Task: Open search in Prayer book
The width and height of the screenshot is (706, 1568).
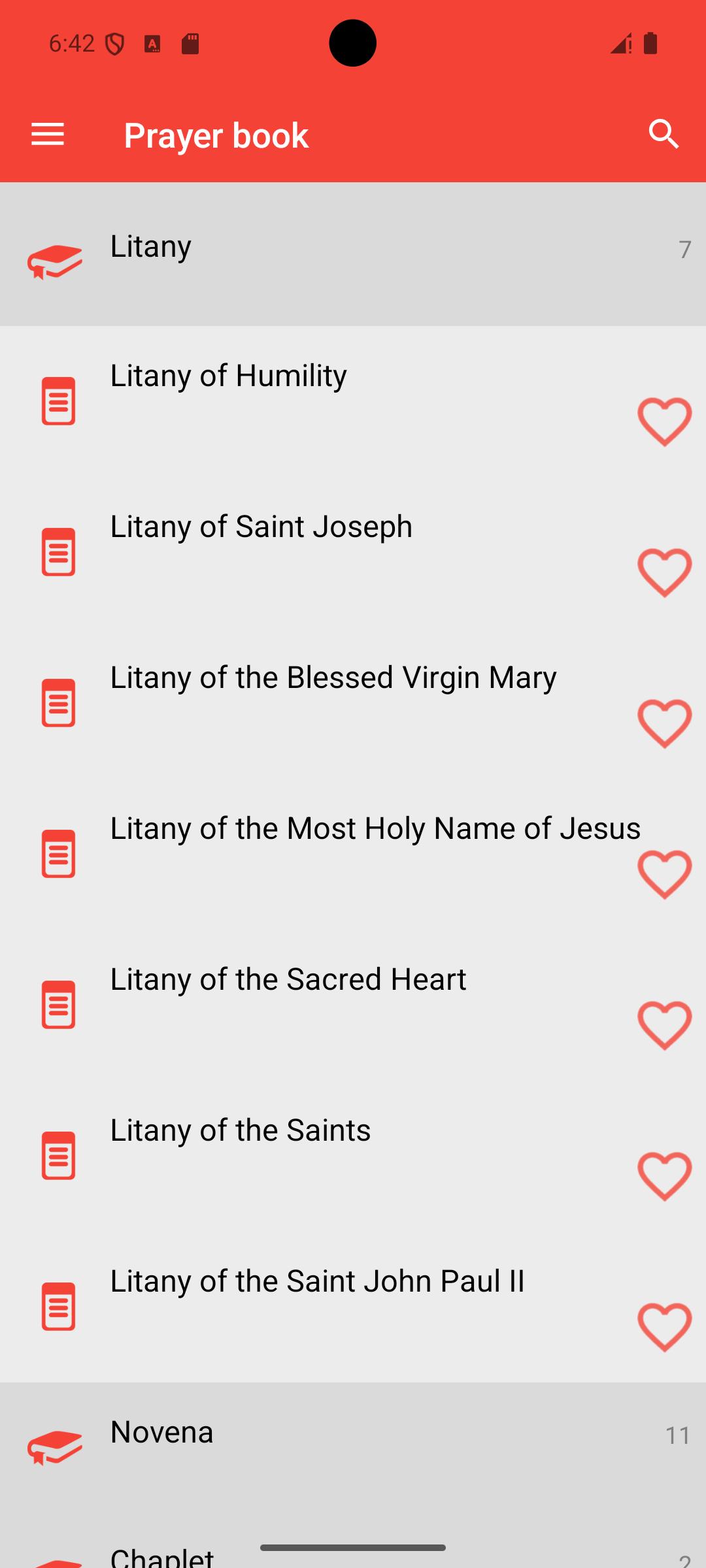Action: [x=664, y=135]
